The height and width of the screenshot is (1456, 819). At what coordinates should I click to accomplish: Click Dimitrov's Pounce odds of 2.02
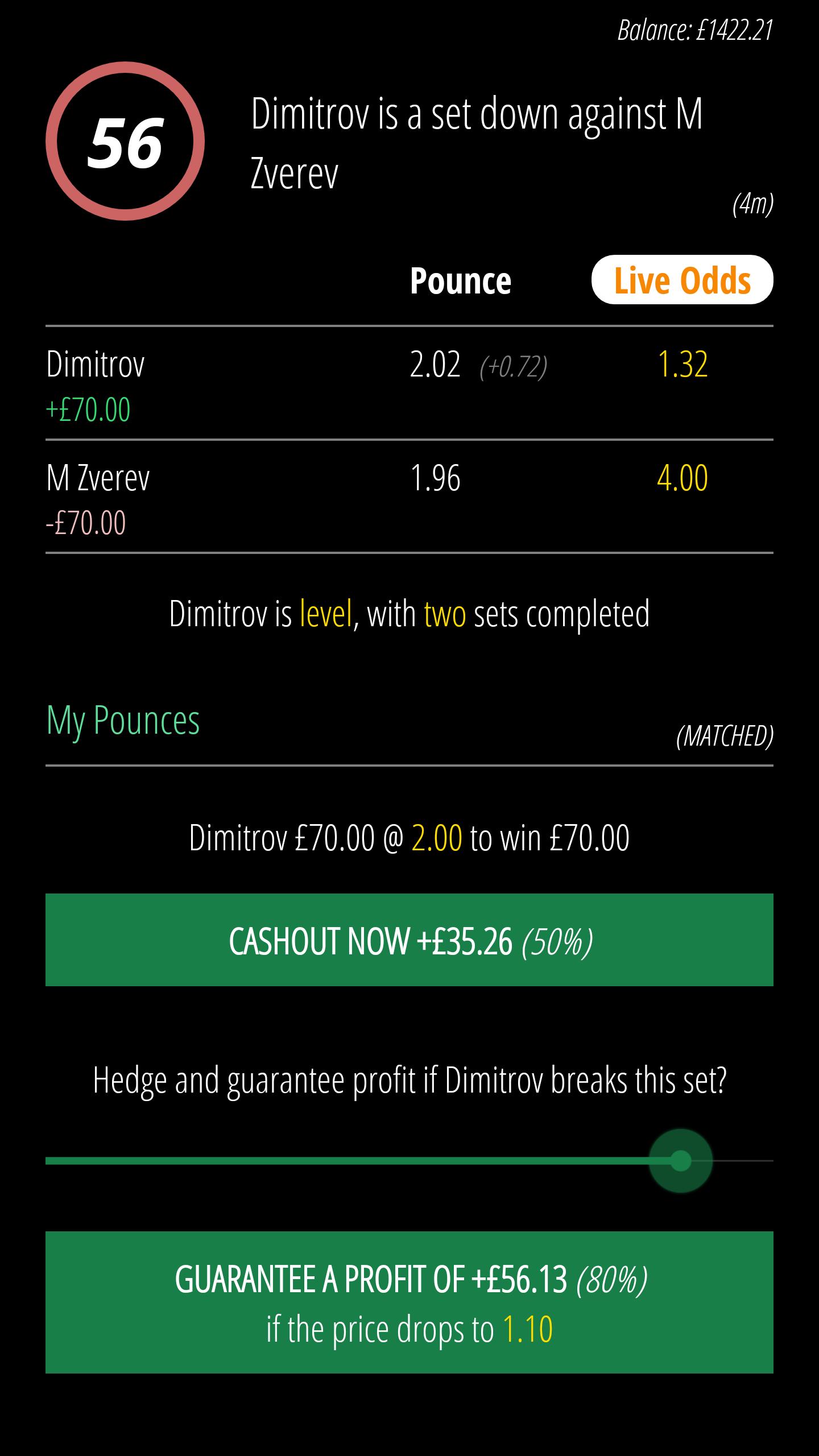point(436,363)
